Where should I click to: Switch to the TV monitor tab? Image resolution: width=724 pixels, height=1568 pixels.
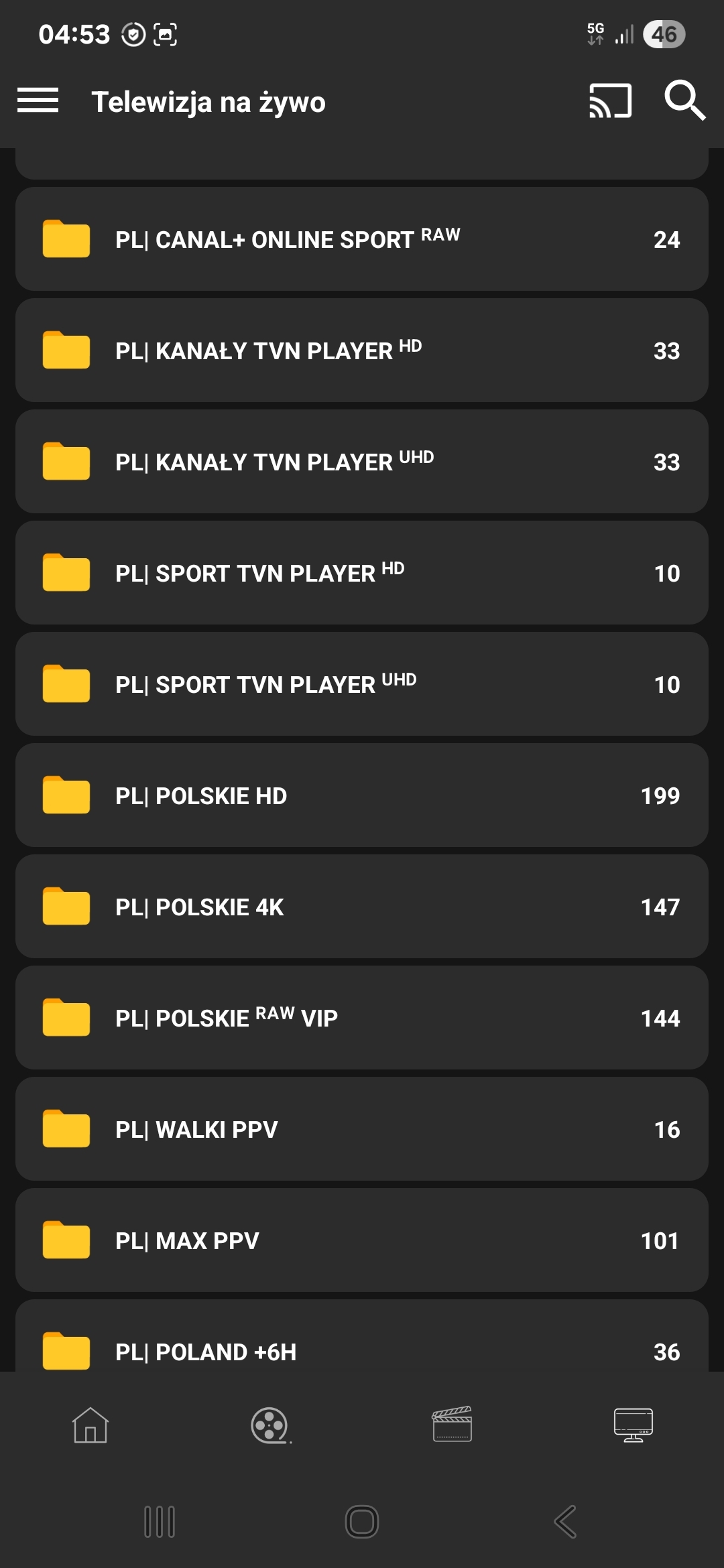coord(633,1425)
